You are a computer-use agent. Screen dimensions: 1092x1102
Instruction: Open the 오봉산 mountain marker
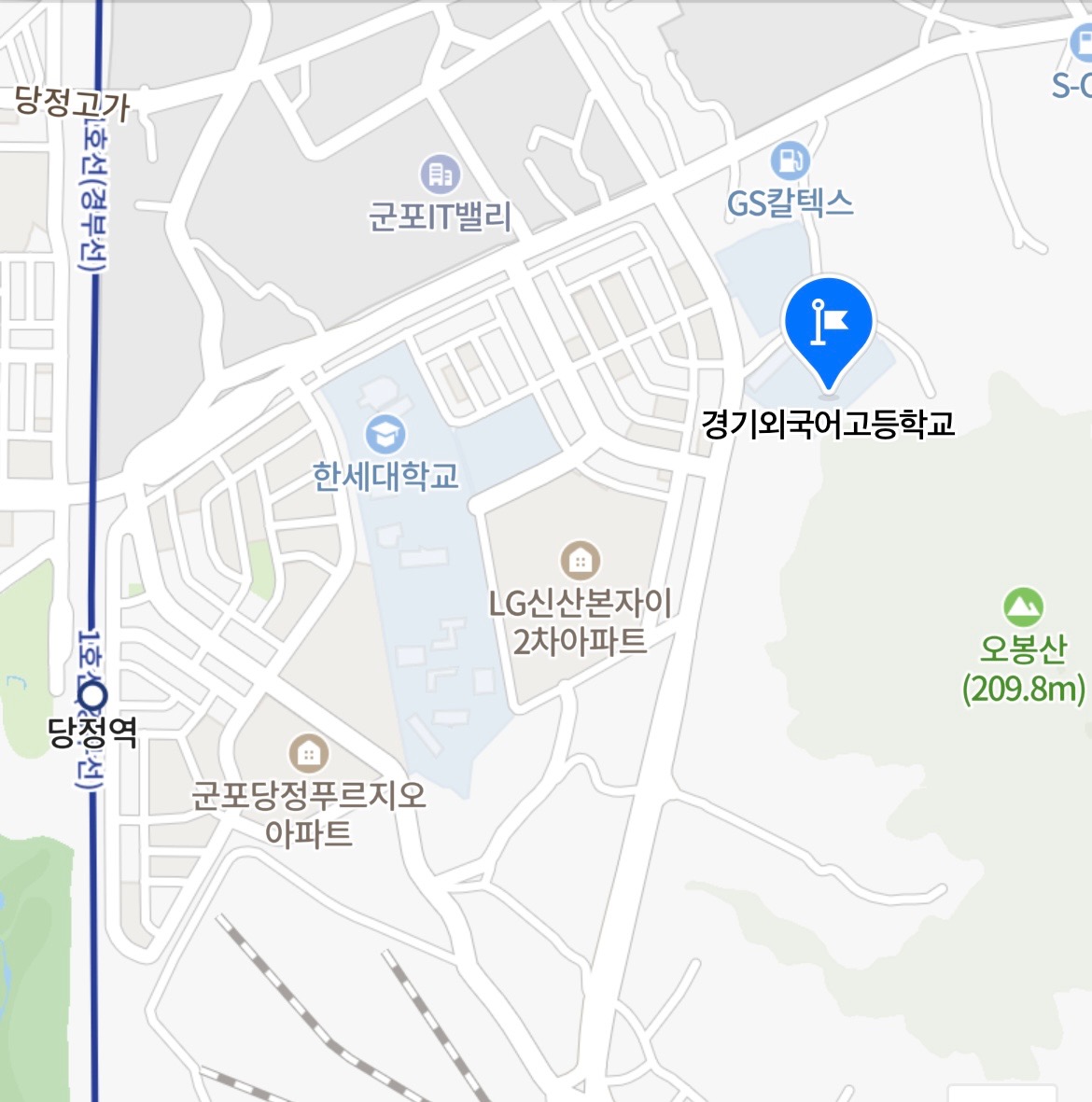point(1023,607)
